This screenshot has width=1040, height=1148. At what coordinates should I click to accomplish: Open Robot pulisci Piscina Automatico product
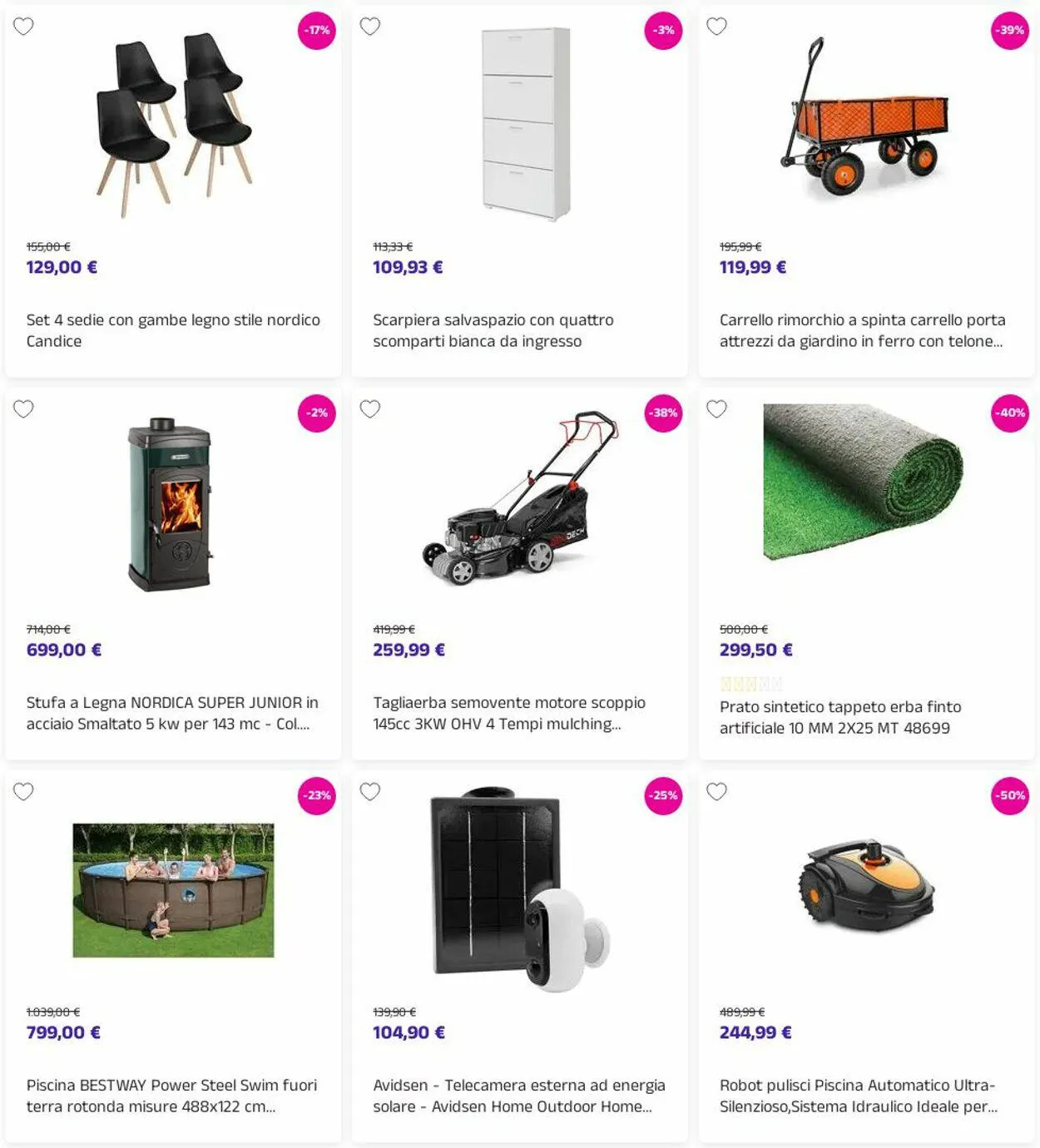click(x=857, y=1096)
